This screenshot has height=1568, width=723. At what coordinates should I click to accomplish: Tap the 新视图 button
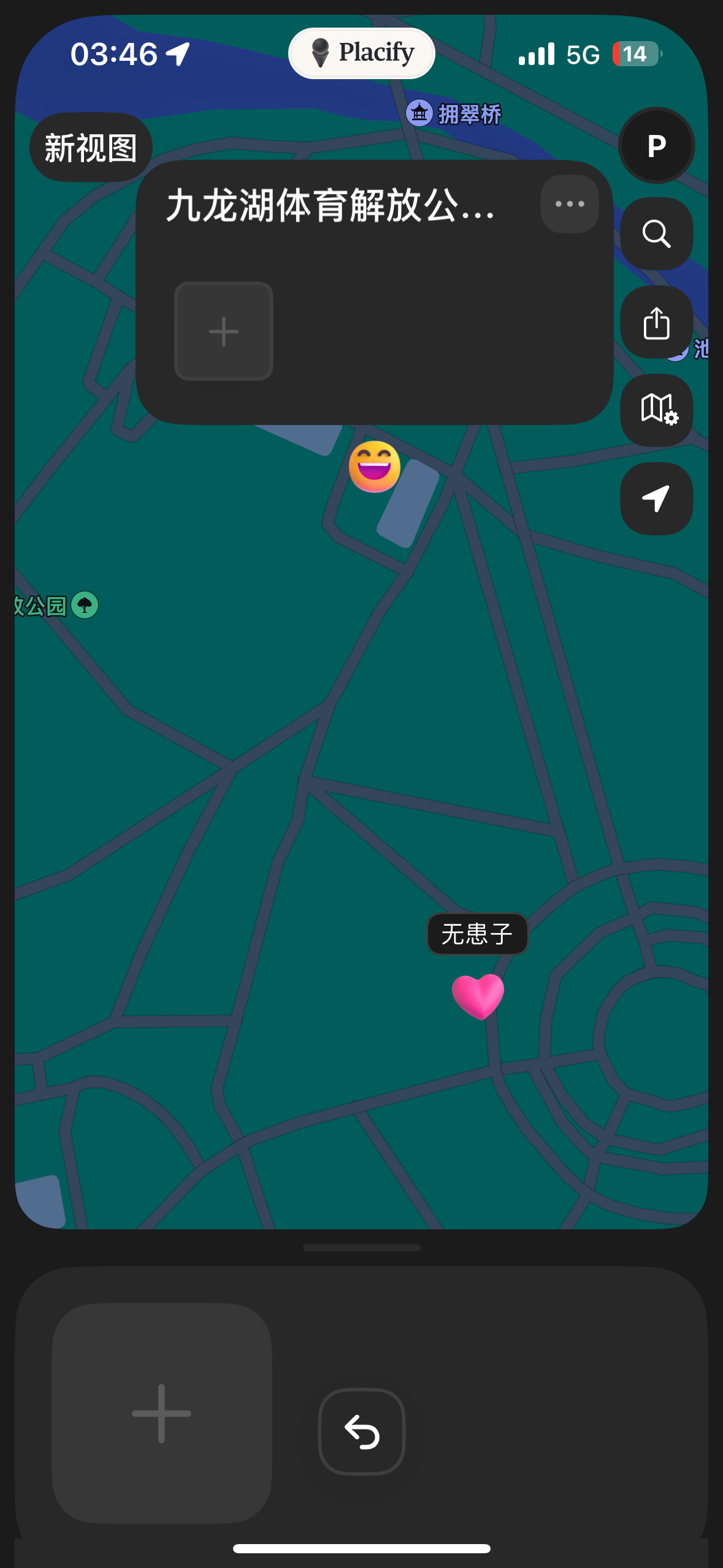(x=91, y=148)
